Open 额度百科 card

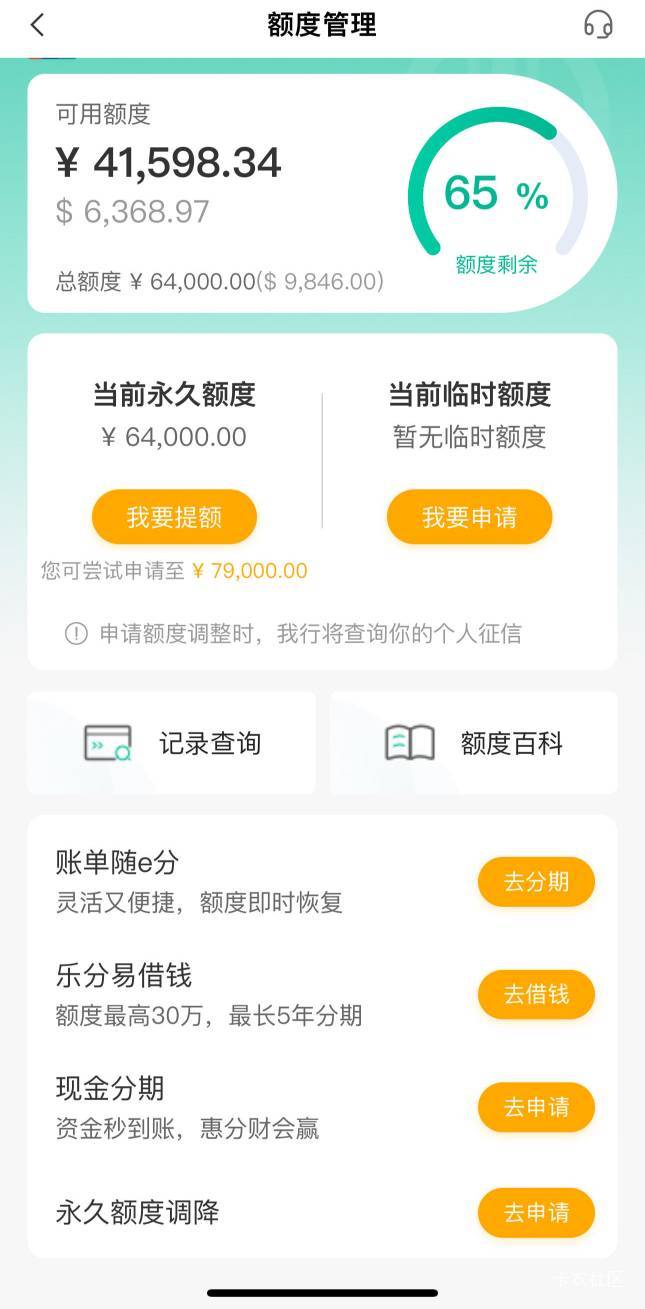pyautogui.click(x=473, y=743)
